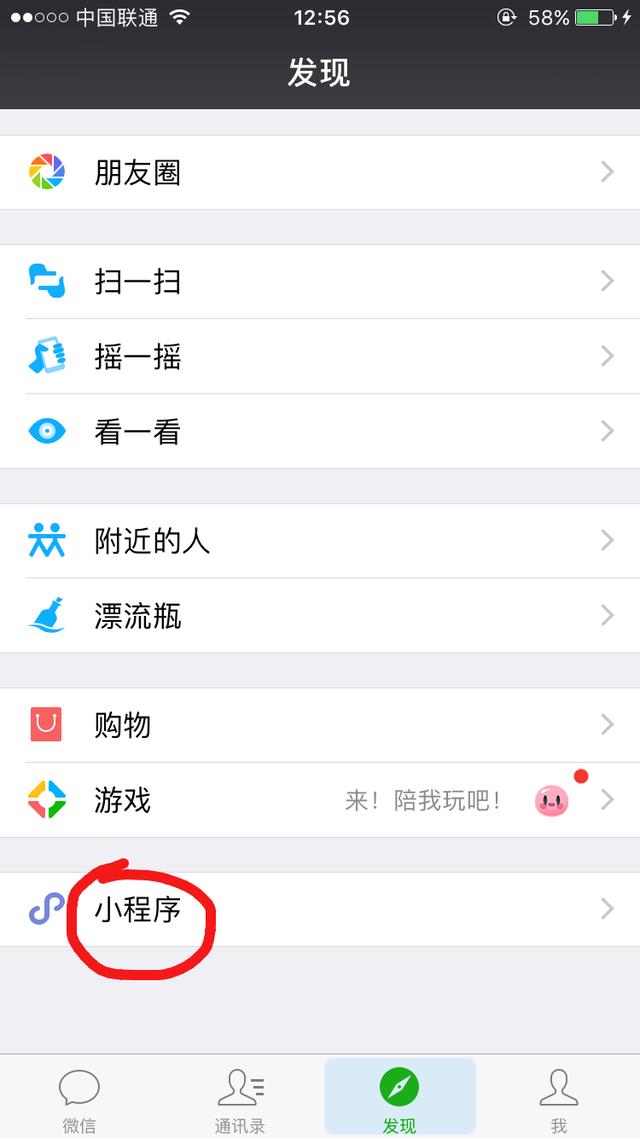Open 看一看 top stories
Screen dimensions: 640x1138
tap(320, 432)
